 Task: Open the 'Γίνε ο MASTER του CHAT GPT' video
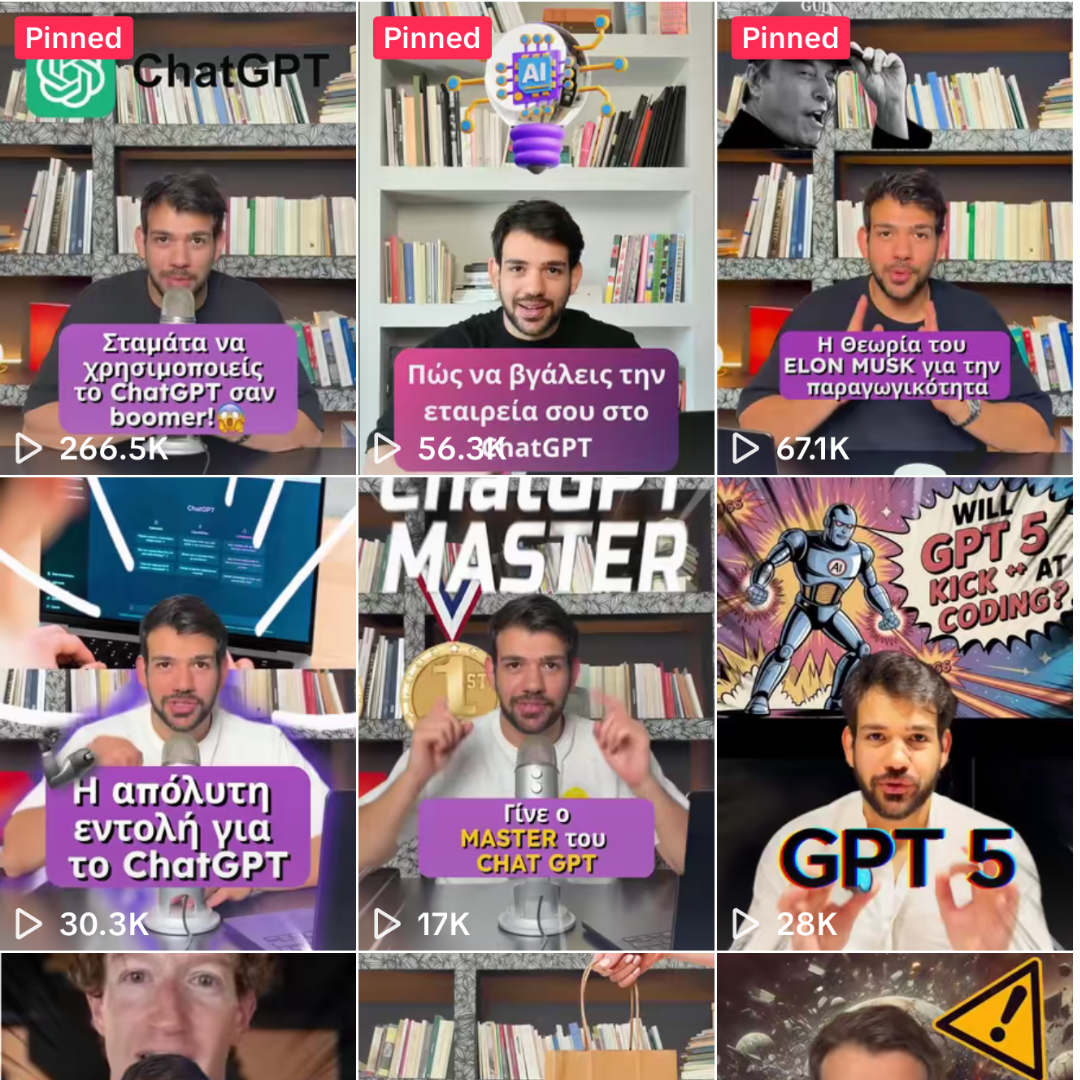pyautogui.click(x=536, y=714)
